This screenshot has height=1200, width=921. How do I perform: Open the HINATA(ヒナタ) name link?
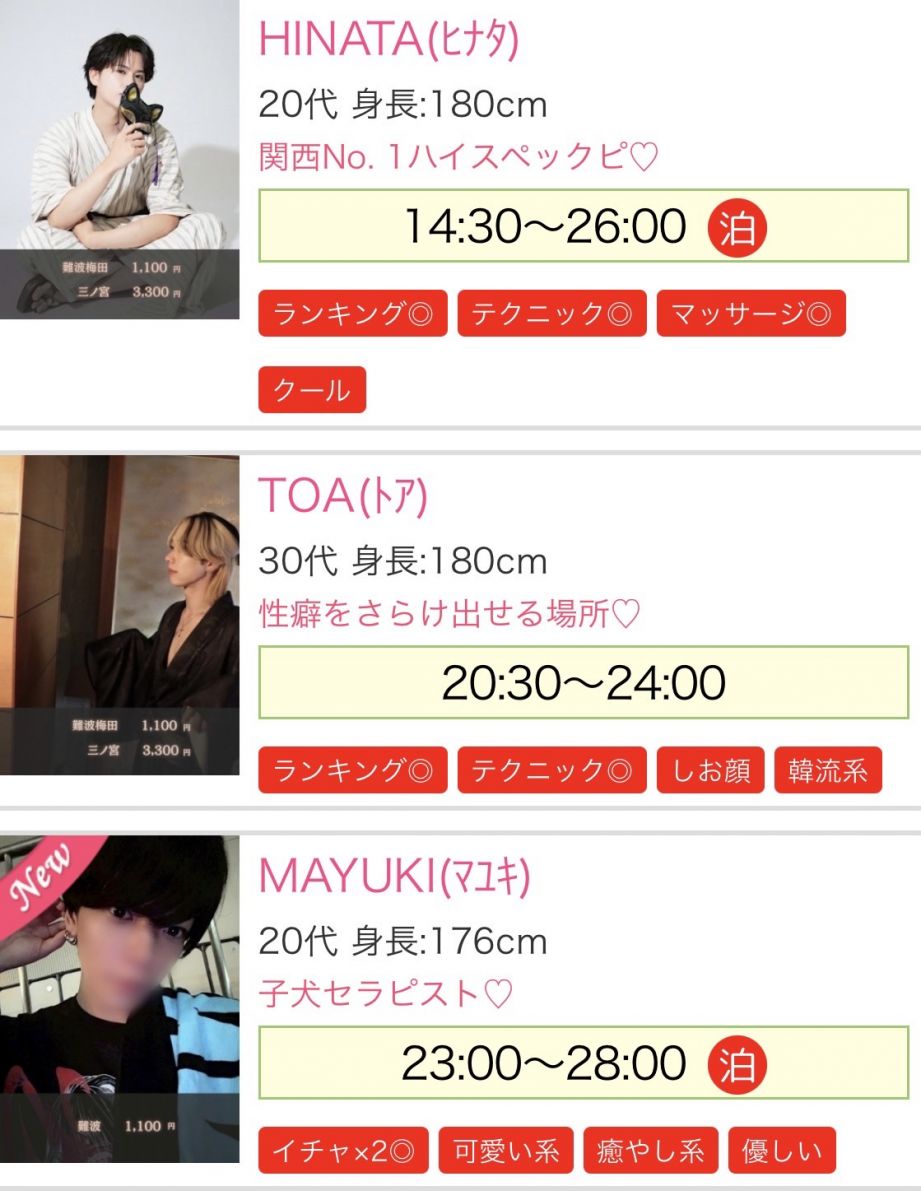click(388, 40)
